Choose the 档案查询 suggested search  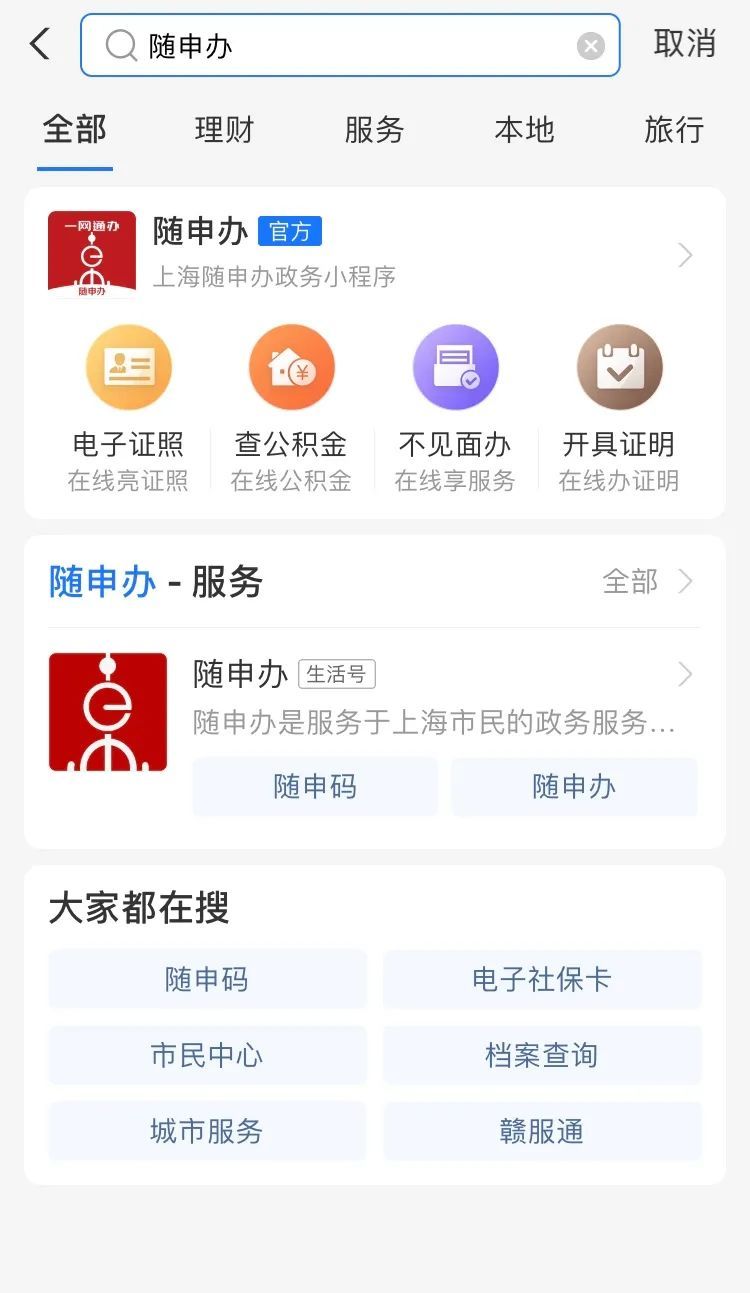point(542,1056)
